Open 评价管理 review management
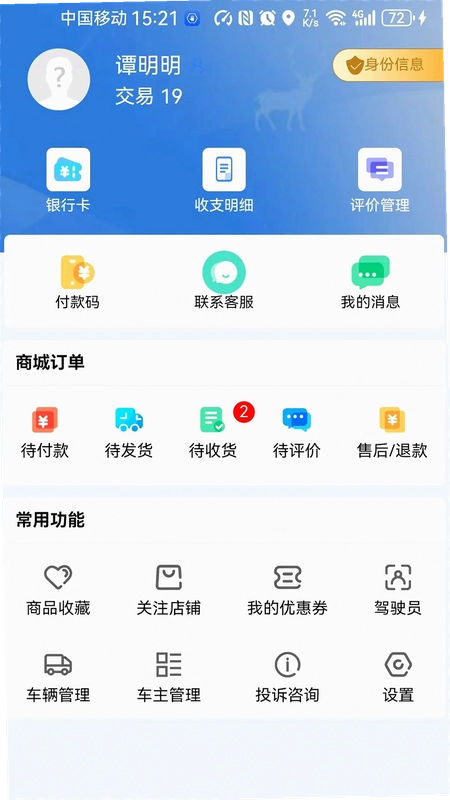Screen dimensions: 450x800 click(x=380, y=180)
